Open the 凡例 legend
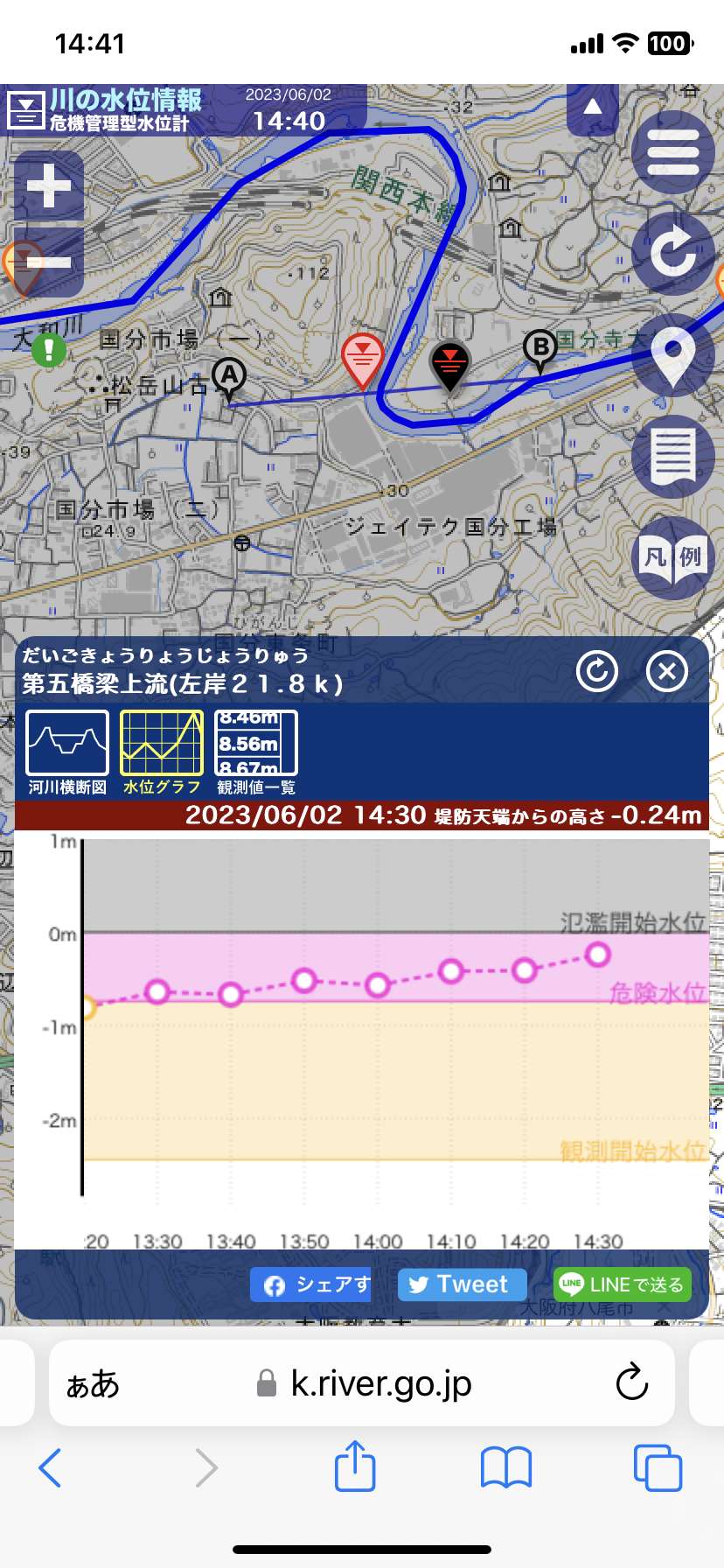This screenshot has height=1568, width=724. point(672,557)
